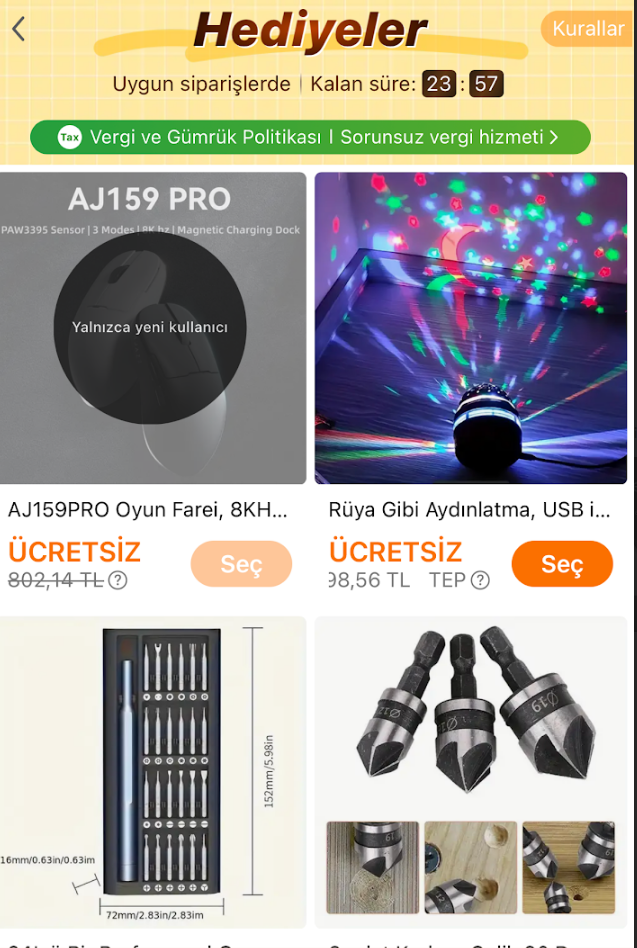Open the AJ159PRO Oyun Faresi product
This screenshot has width=637, height=948.
153,328
